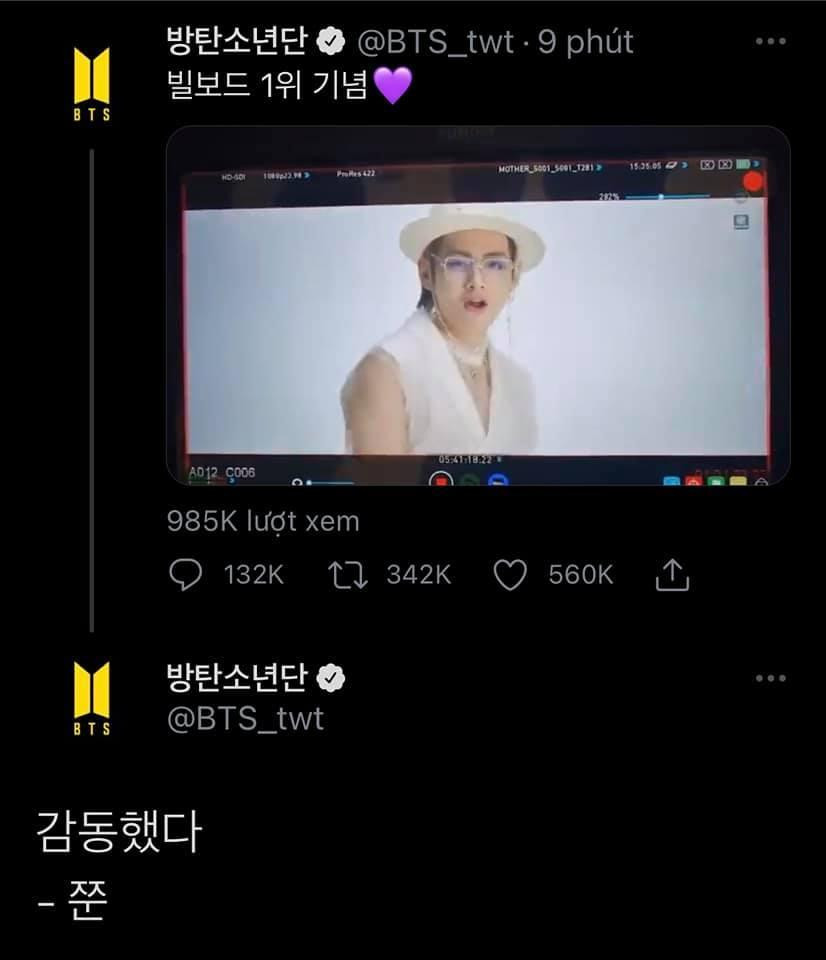Like the tweet with 560K likes
826x960 pixels.
pyautogui.click(x=511, y=574)
